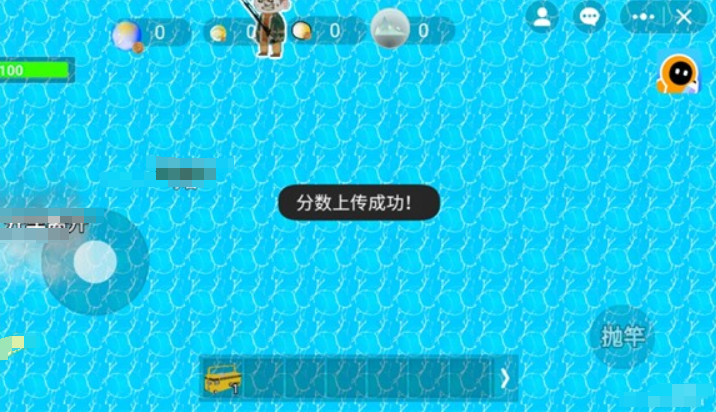
Task: Select the yellow tackle box item
Action: point(222,378)
